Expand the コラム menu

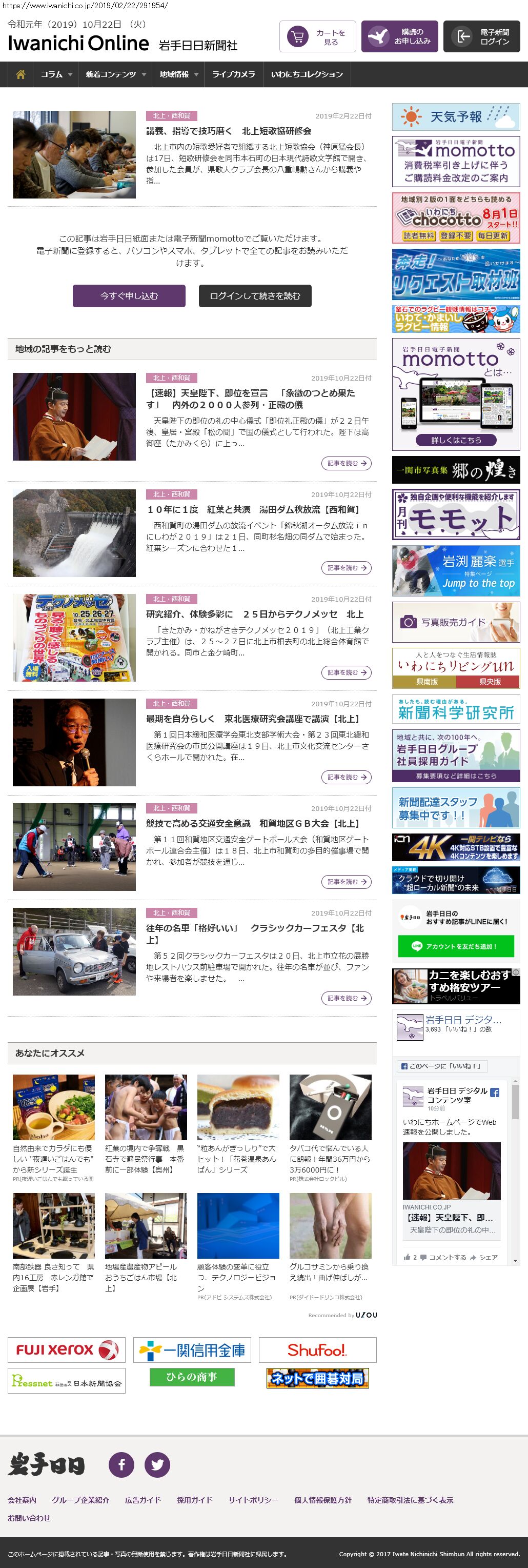pos(56,74)
